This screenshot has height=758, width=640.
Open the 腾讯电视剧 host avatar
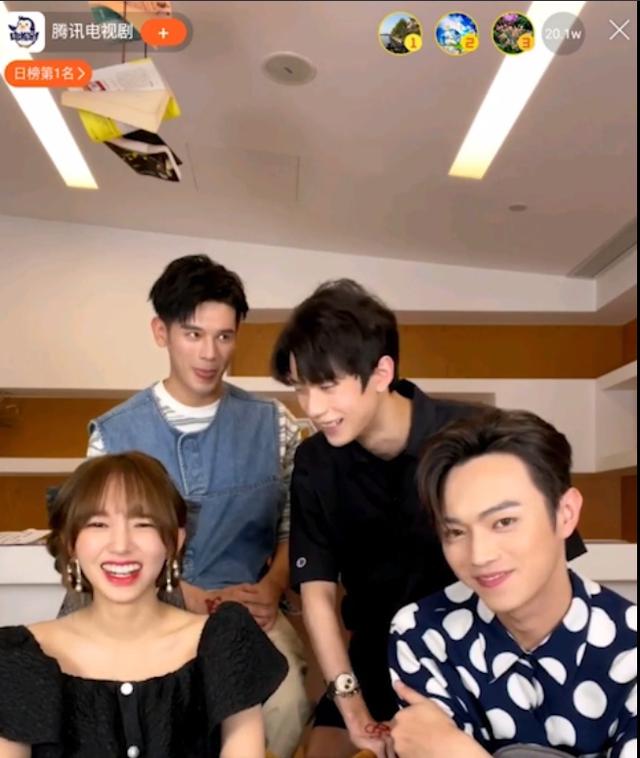[25, 32]
